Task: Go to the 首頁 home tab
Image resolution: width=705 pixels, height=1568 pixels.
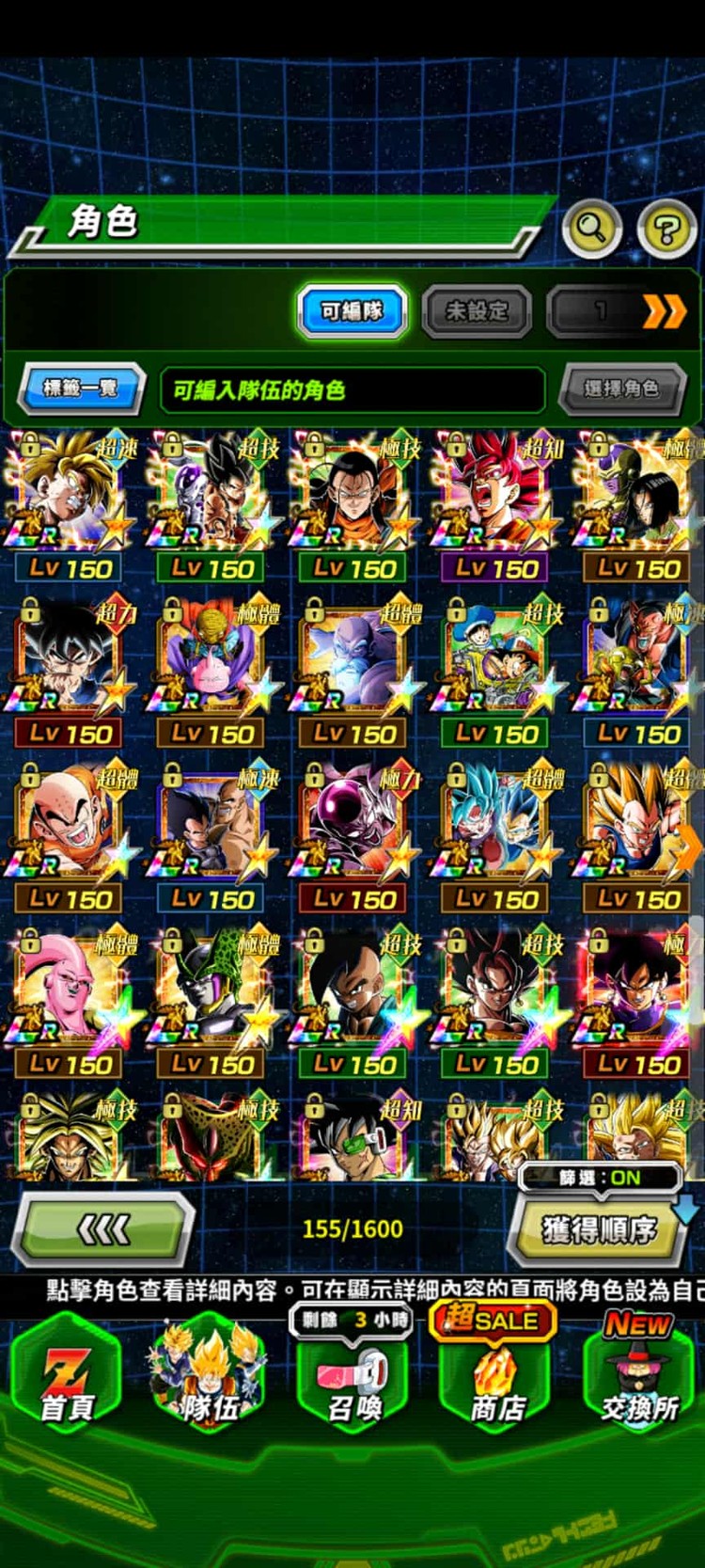Action: (x=67, y=1378)
